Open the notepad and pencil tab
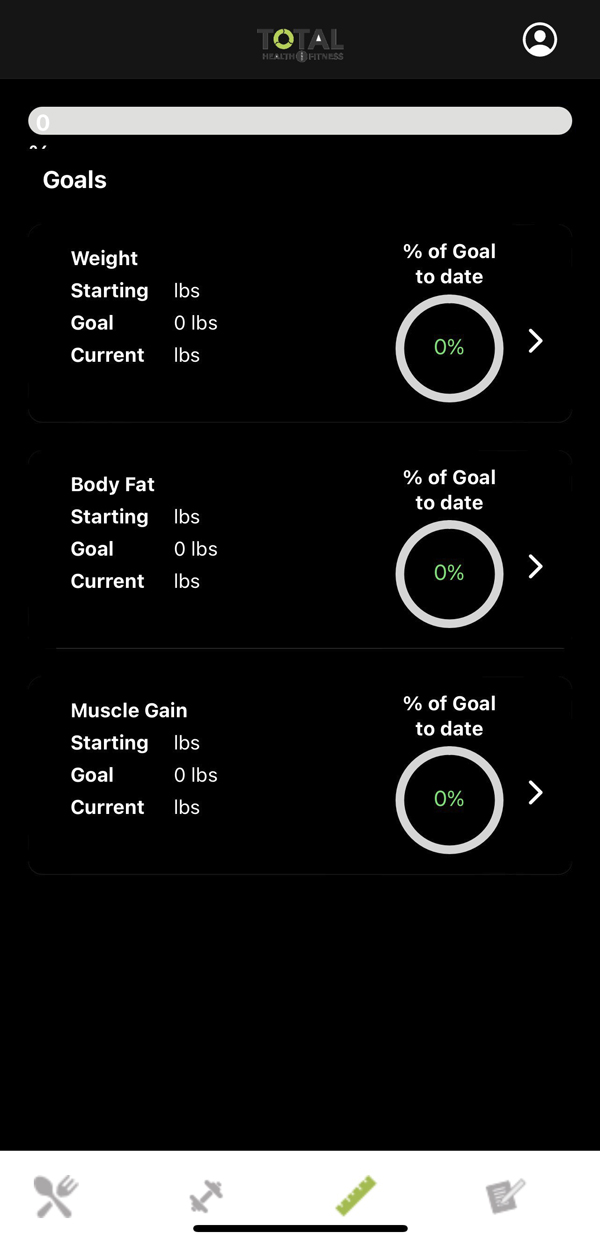 505,1195
